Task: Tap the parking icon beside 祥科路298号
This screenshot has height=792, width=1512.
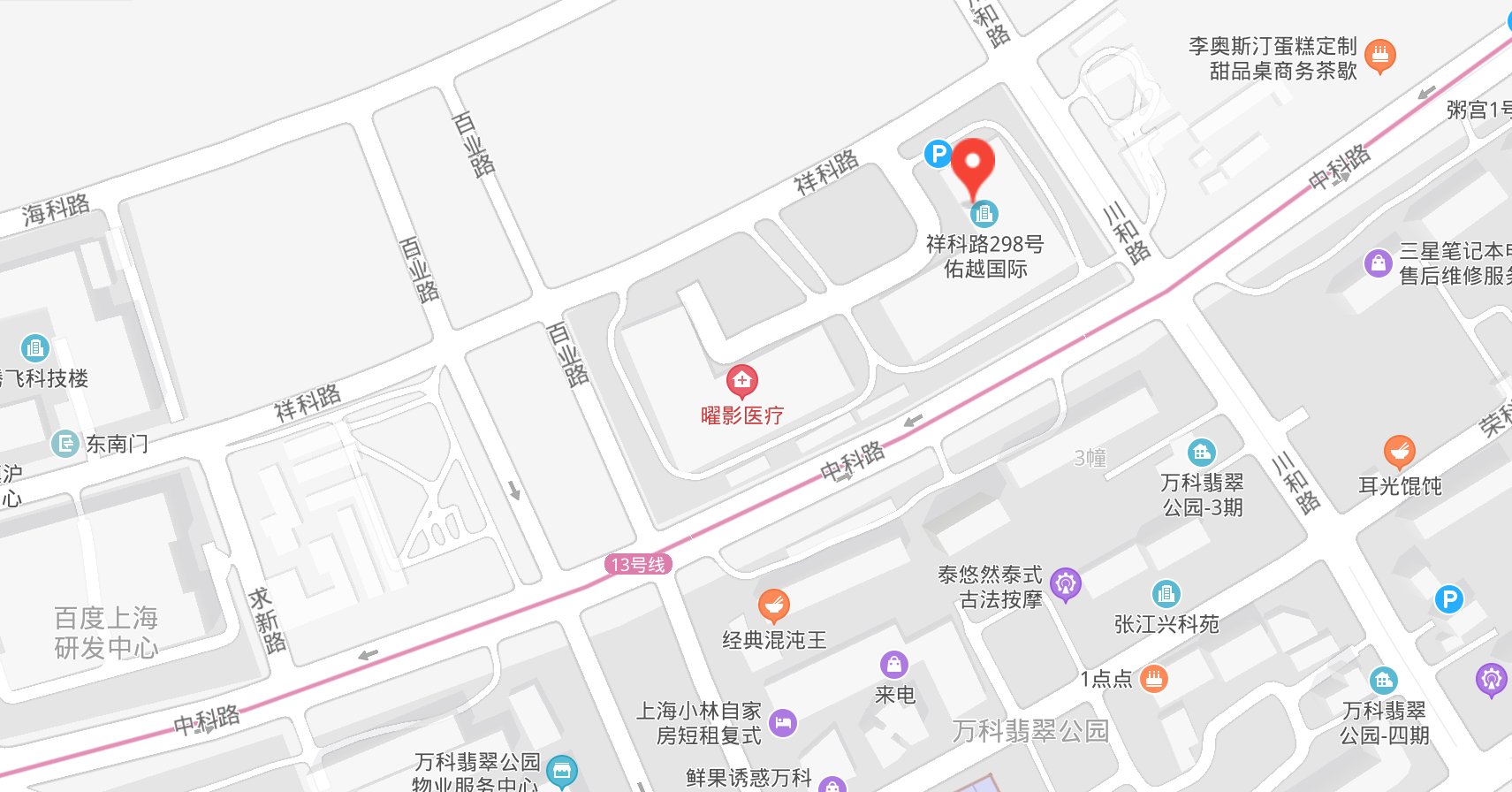Action: point(938,154)
